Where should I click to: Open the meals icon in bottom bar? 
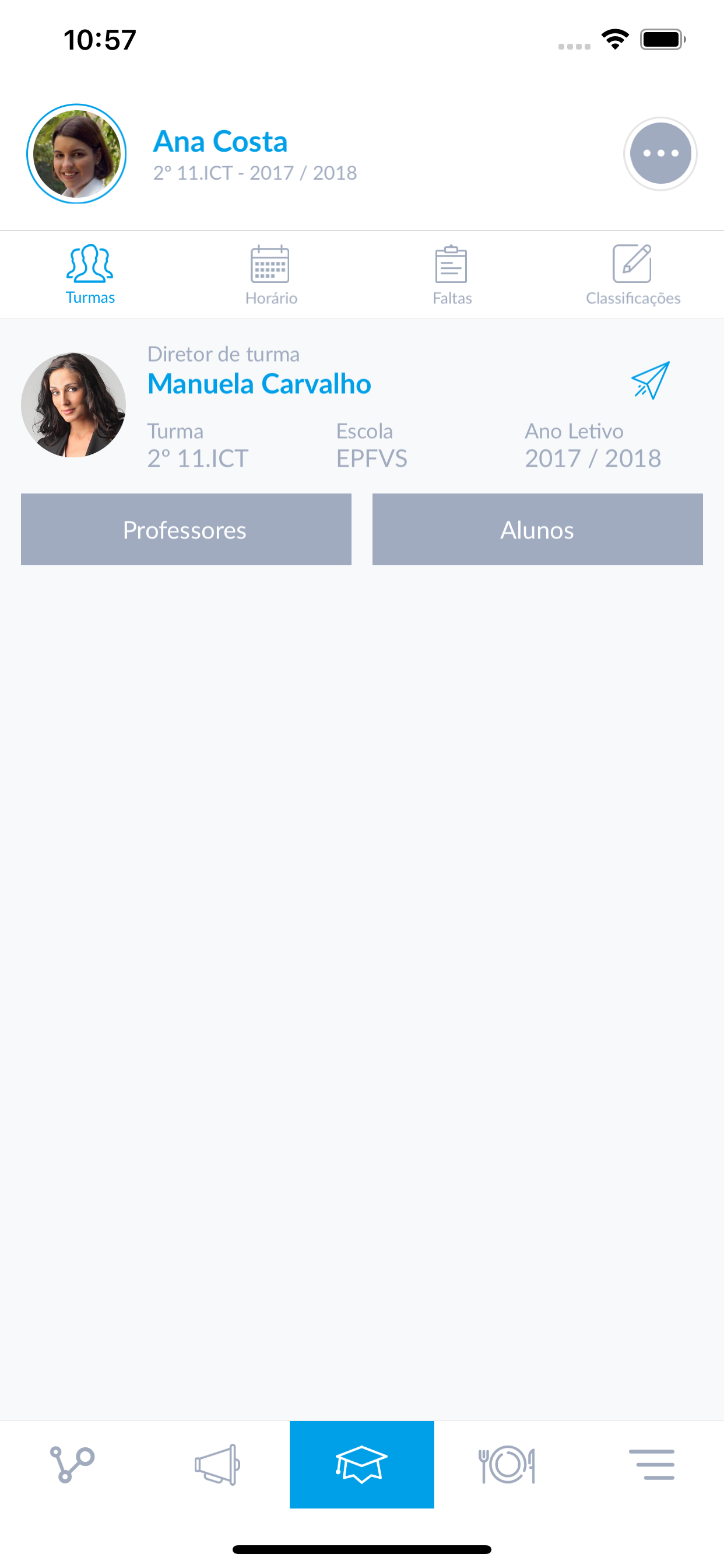(507, 1465)
